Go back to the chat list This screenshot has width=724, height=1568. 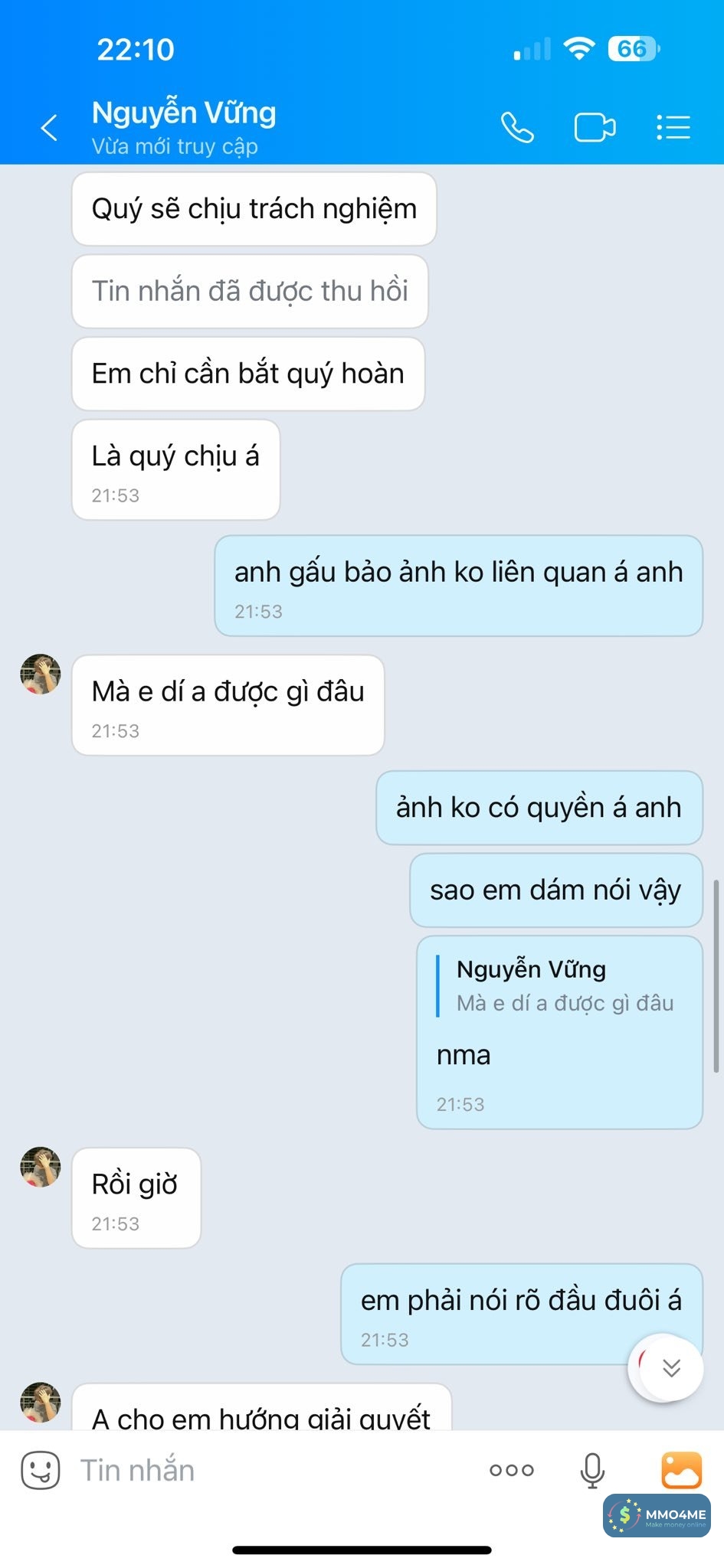[x=50, y=127]
